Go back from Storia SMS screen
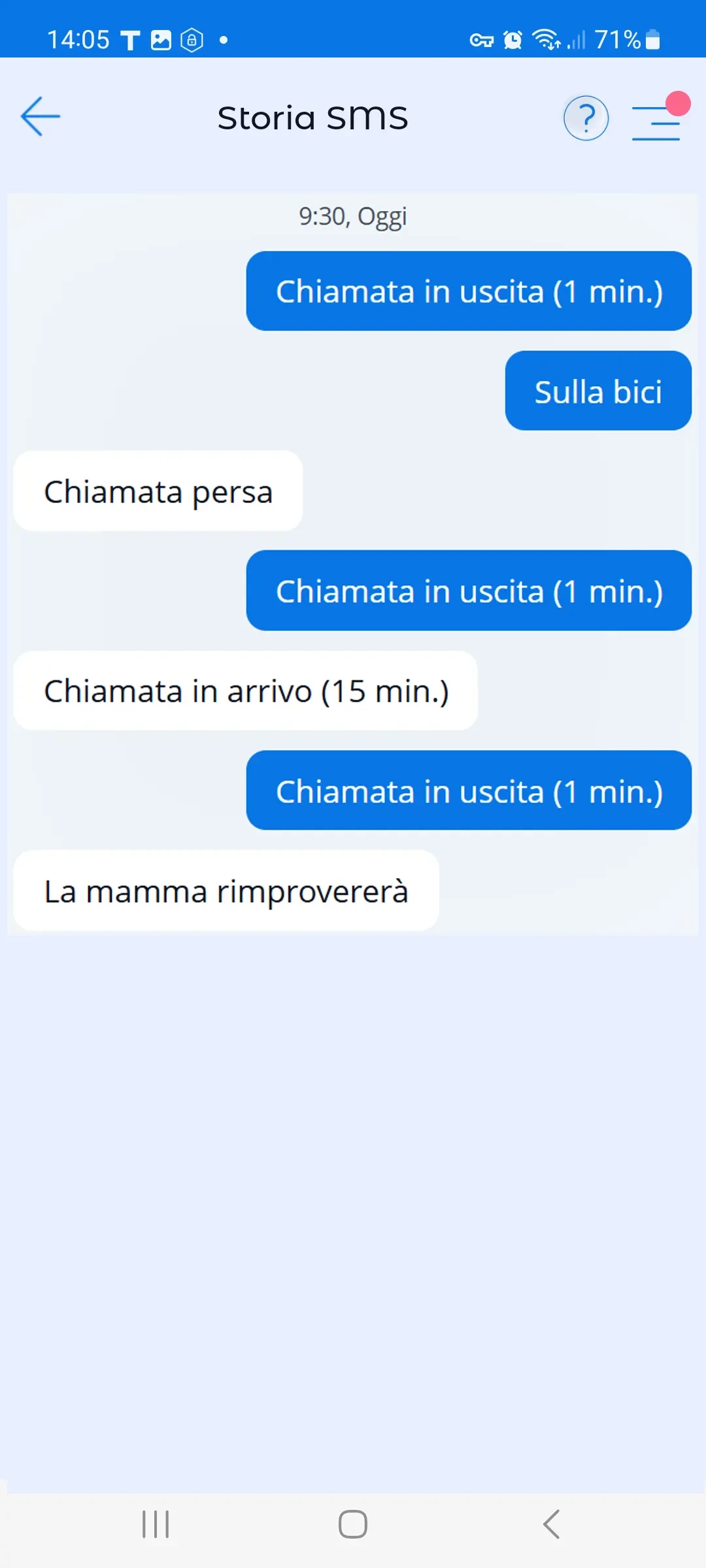 click(x=41, y=117)
